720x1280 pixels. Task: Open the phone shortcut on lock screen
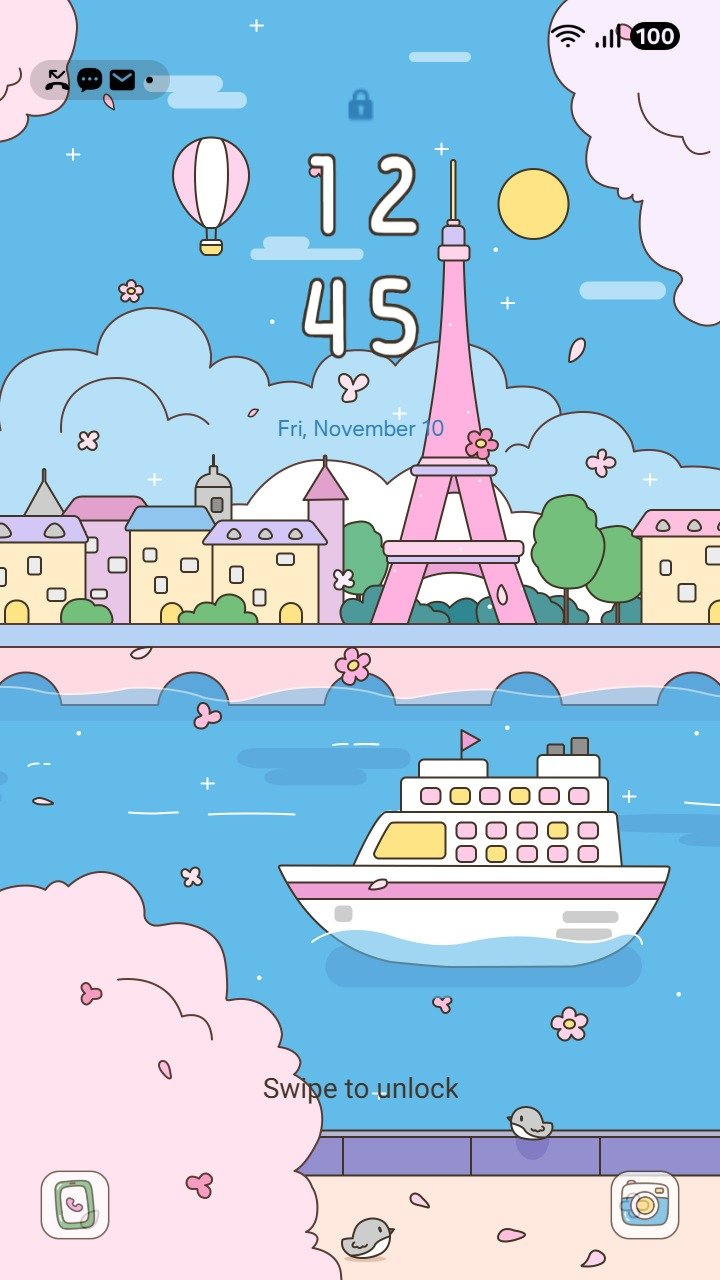coord(75,1204)
